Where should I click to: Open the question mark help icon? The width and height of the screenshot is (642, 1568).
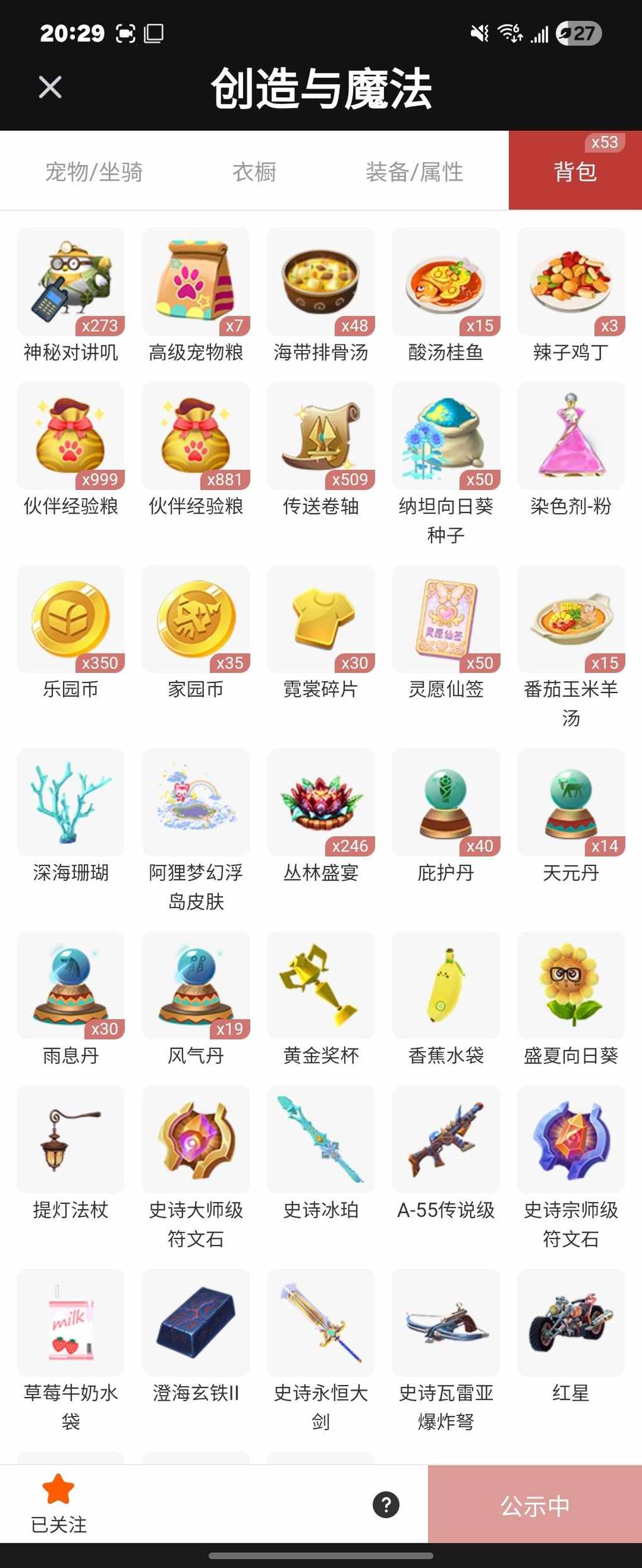pyautogui.click(x=386, y=1504)
